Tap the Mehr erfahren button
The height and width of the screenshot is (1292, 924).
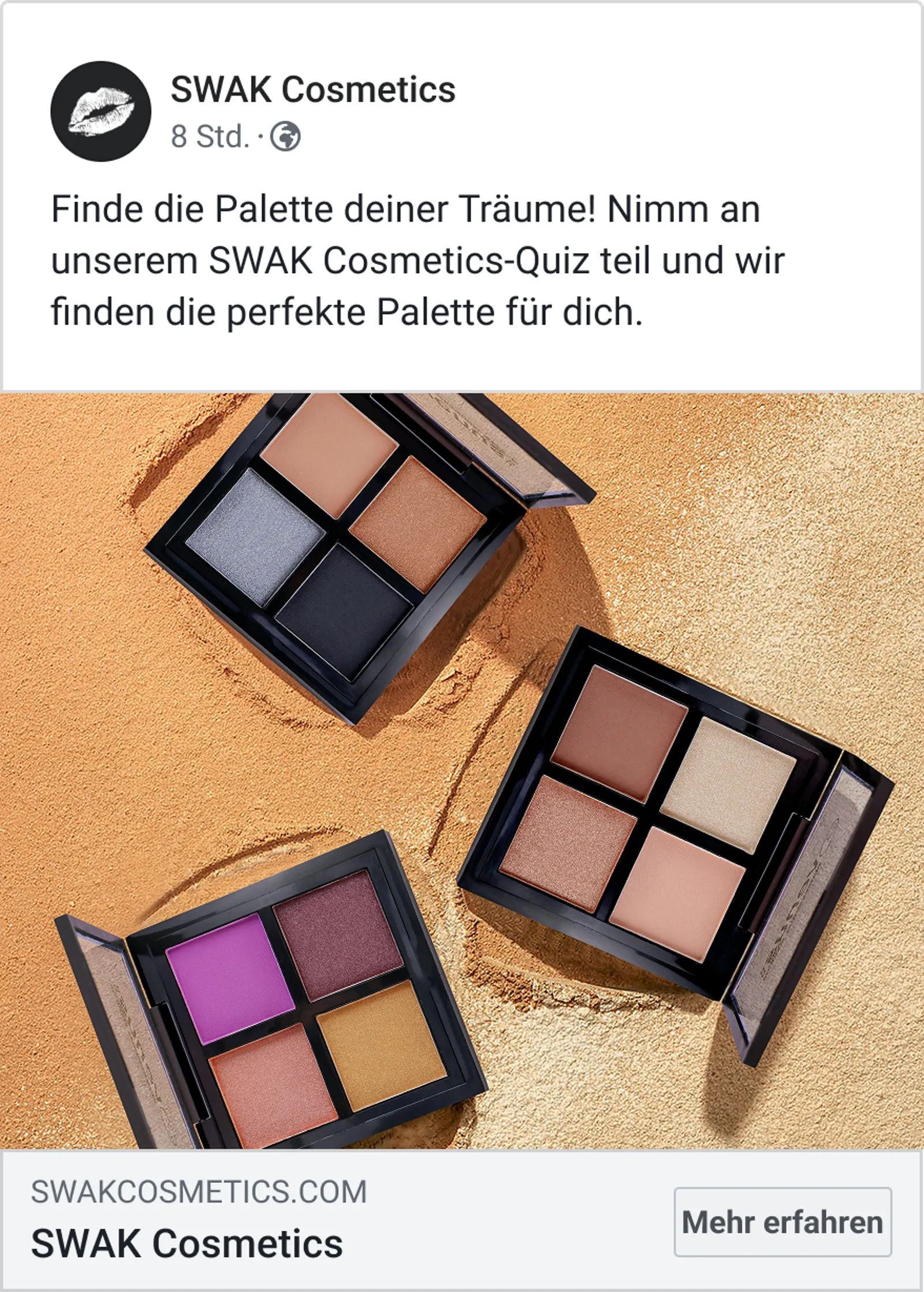click(783, 1222)
